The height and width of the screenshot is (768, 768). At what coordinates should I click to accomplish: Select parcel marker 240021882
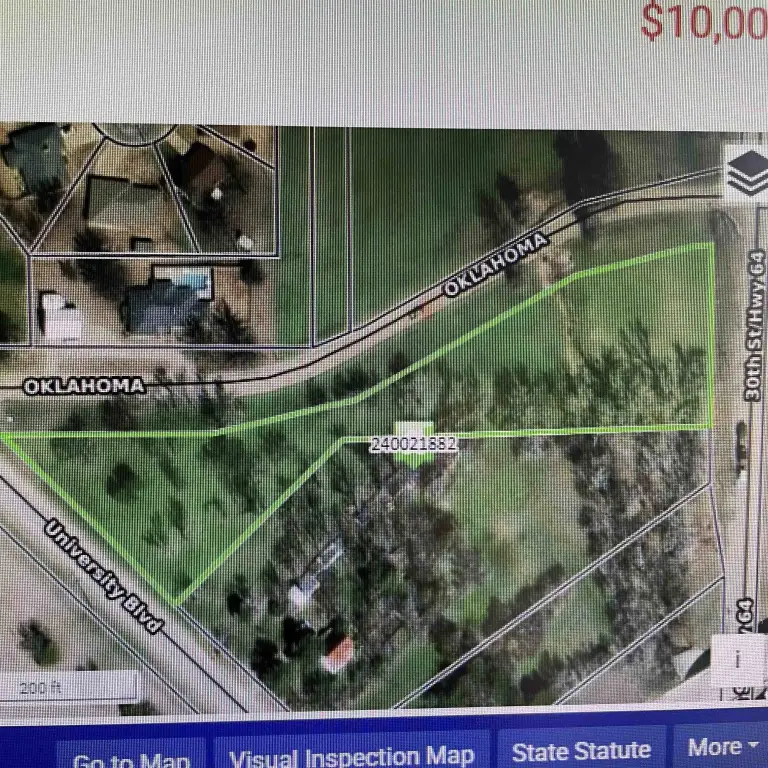(x=413, y=444)
